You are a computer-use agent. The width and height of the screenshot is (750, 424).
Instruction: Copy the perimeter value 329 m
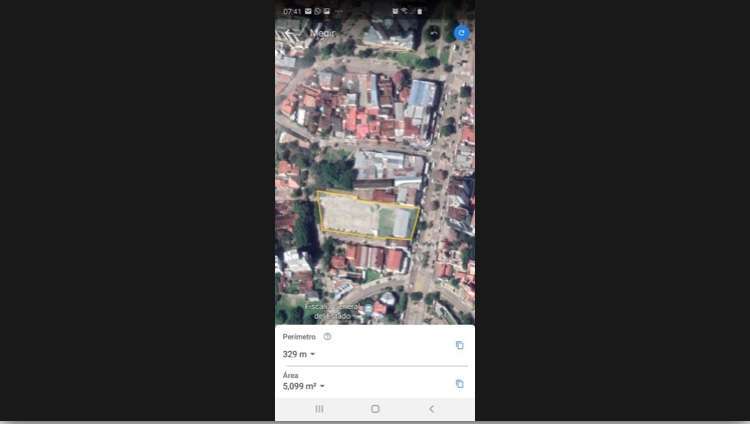point(459,345)
